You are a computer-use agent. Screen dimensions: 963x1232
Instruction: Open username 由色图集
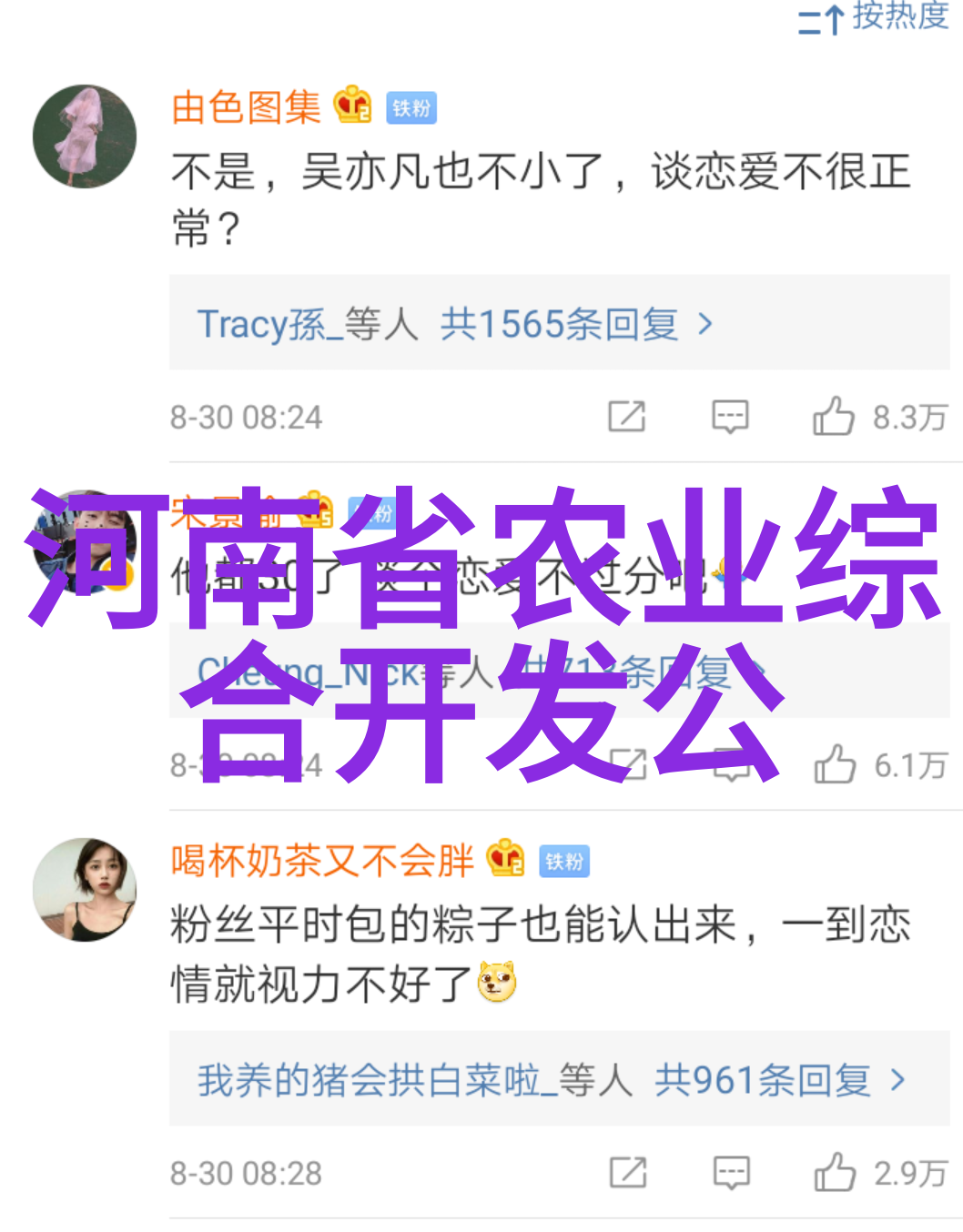tap(247, 108)
